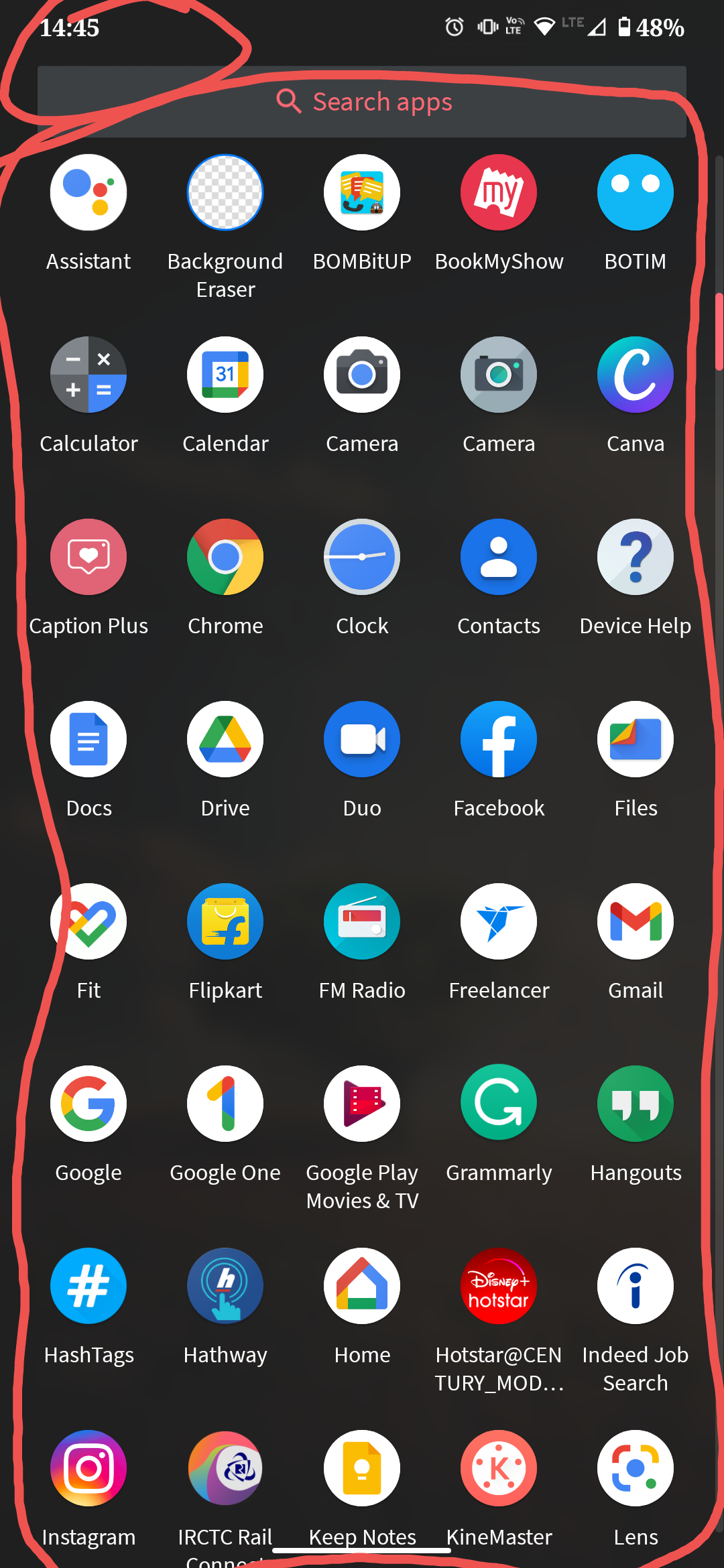Open the Grammarly app
The image size is (724, 1568).
(499, 1104)
